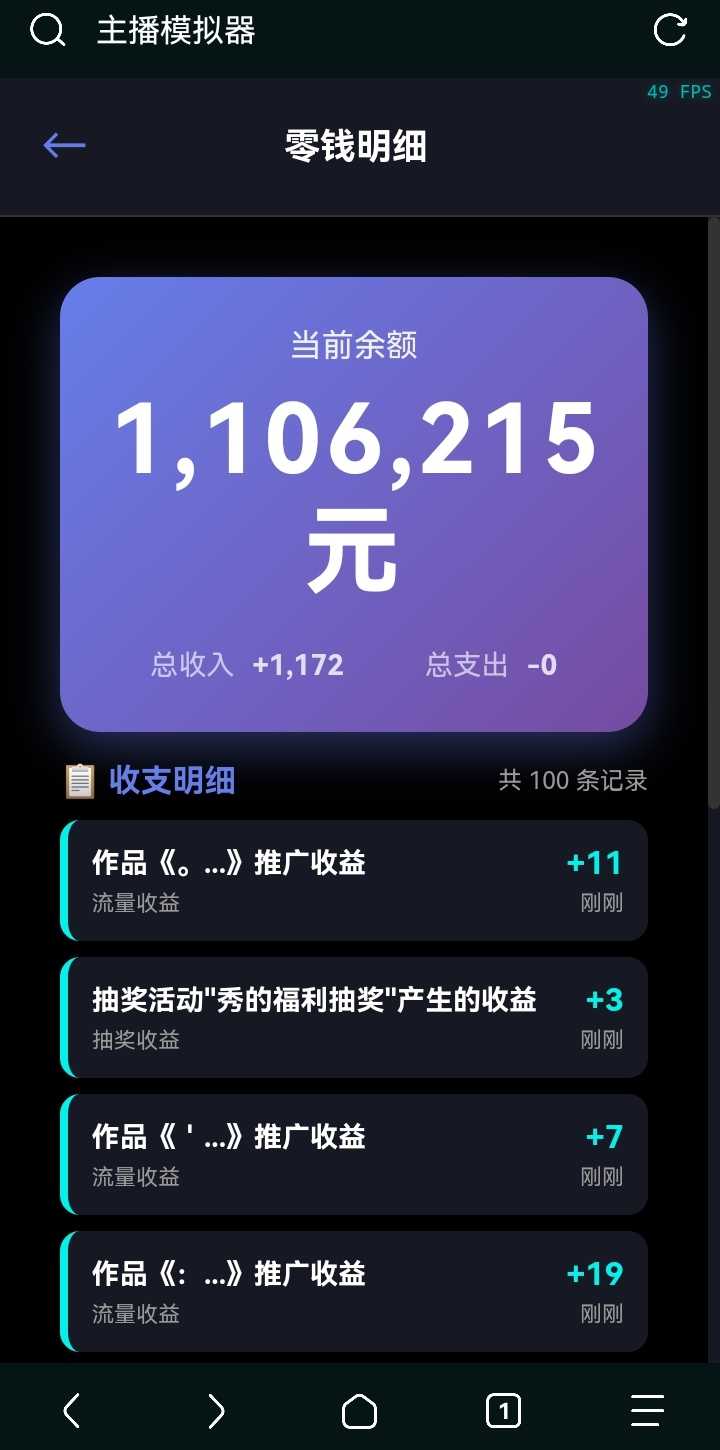Tap the browser back arrow
Viewport: 720px width, 1450px height.
(72, 1410)
